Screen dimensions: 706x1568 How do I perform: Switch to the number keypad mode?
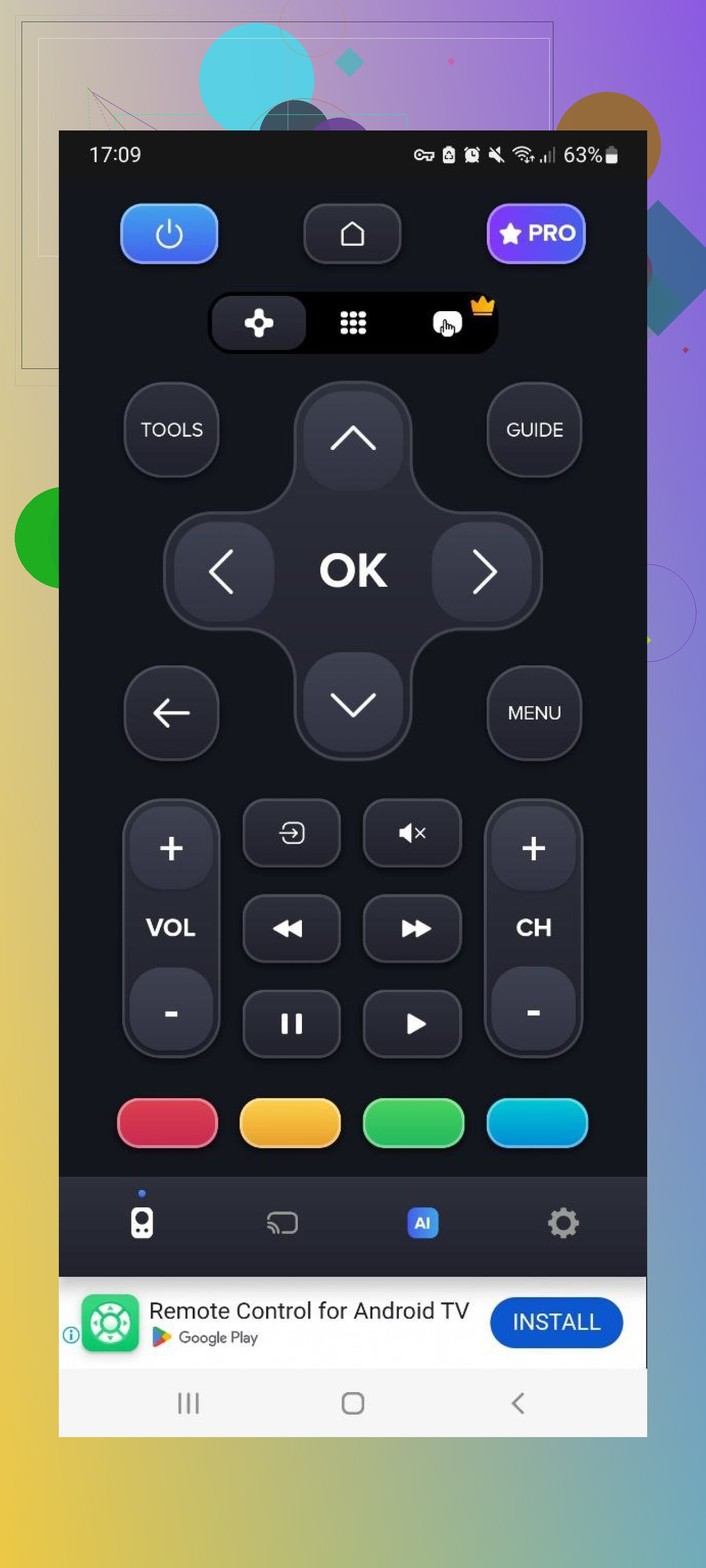coord(353,323)
